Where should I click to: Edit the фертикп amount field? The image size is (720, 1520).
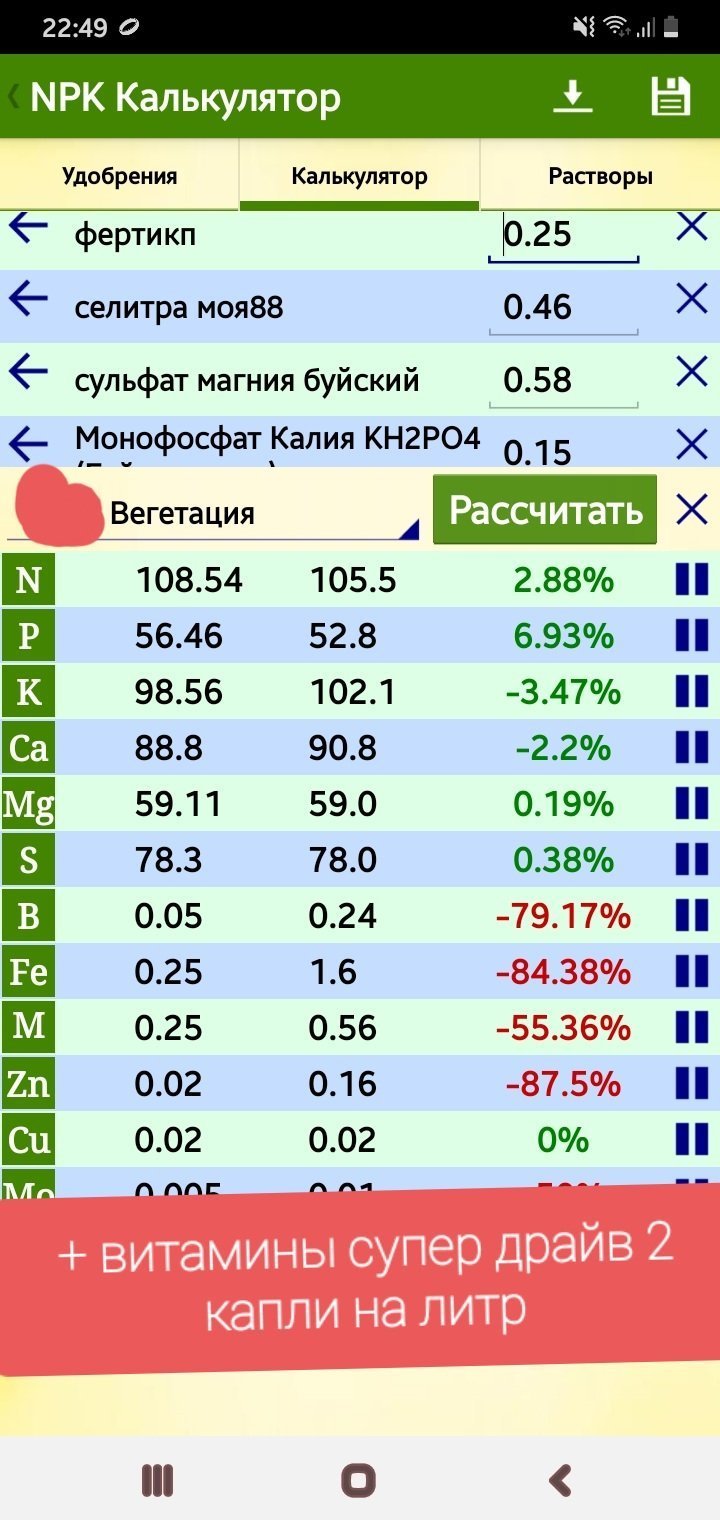click(x=563, y=235)
